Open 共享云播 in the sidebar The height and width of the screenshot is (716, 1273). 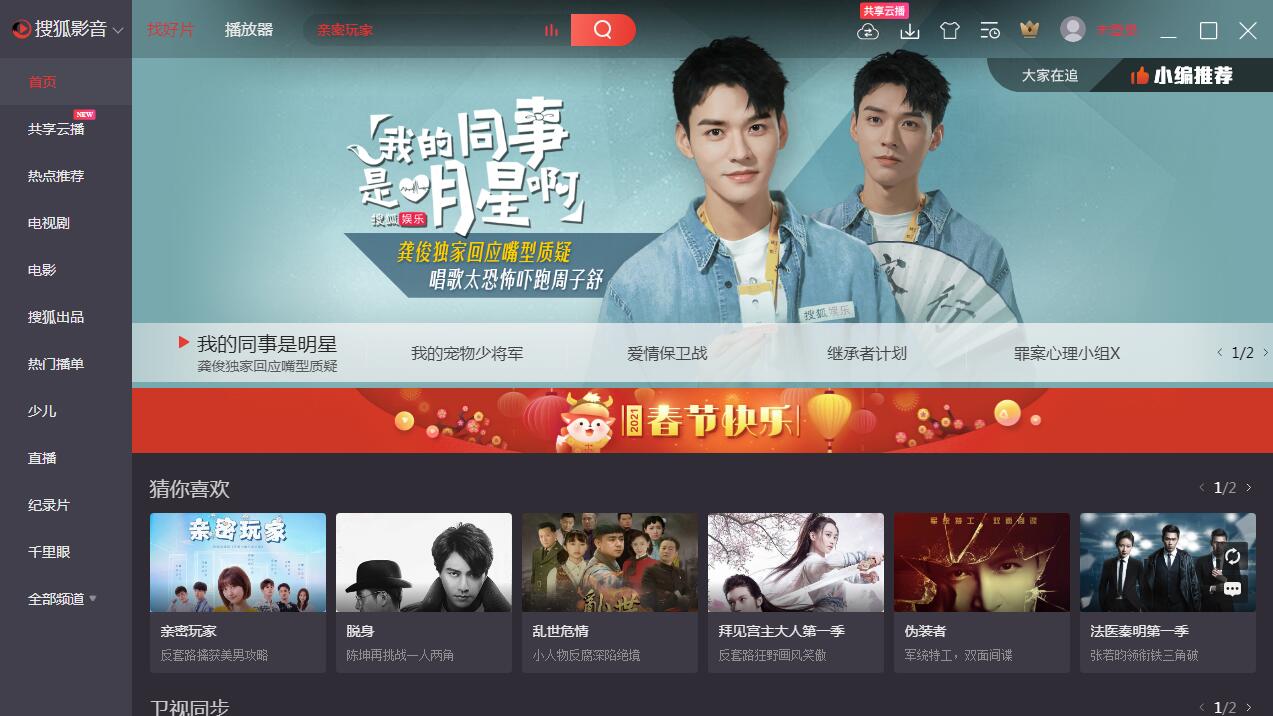tap(56, 129)
